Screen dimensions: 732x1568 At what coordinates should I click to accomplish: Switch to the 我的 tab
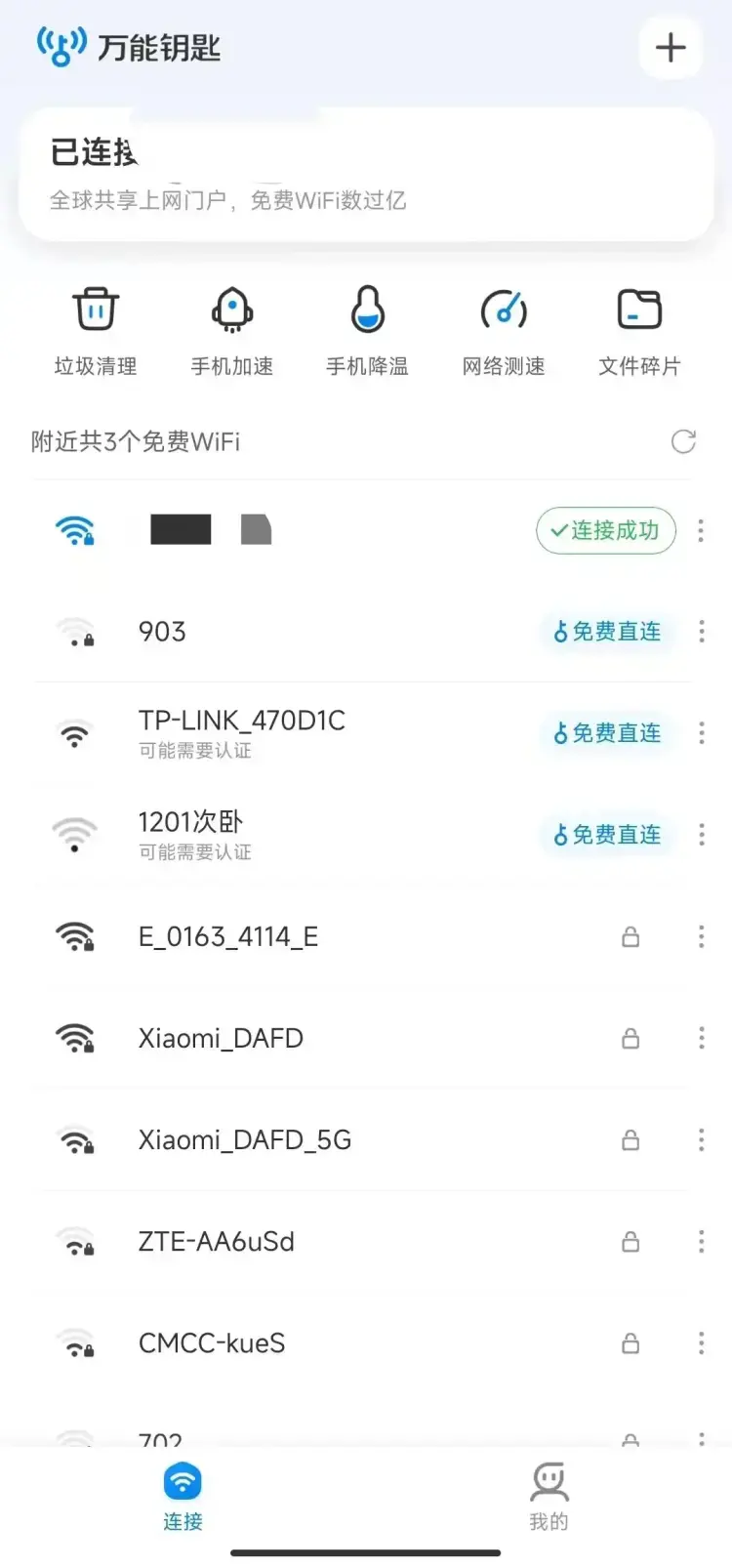pos(549,1497)
